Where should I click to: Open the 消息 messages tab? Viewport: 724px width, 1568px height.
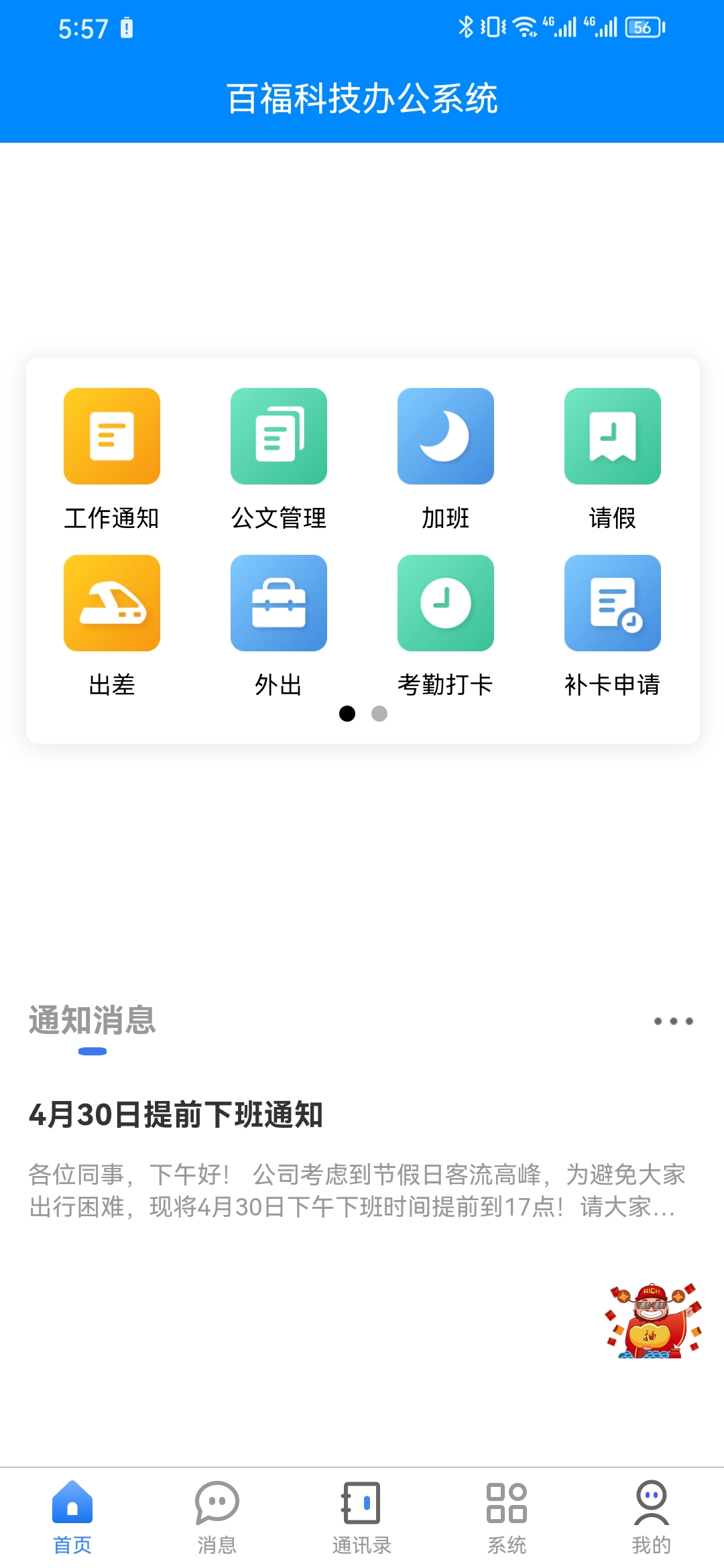point(217,1510)
